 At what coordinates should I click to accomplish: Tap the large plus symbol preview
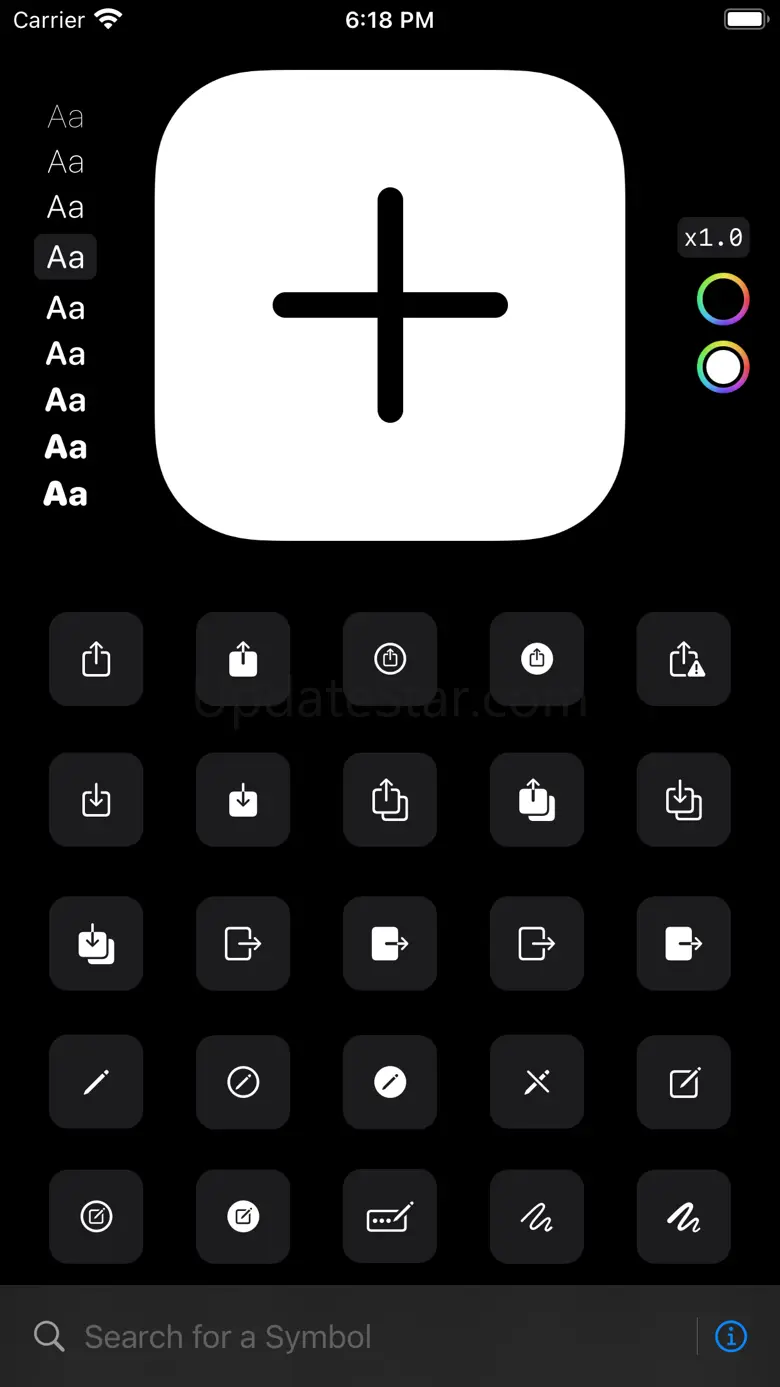(390, 305)
